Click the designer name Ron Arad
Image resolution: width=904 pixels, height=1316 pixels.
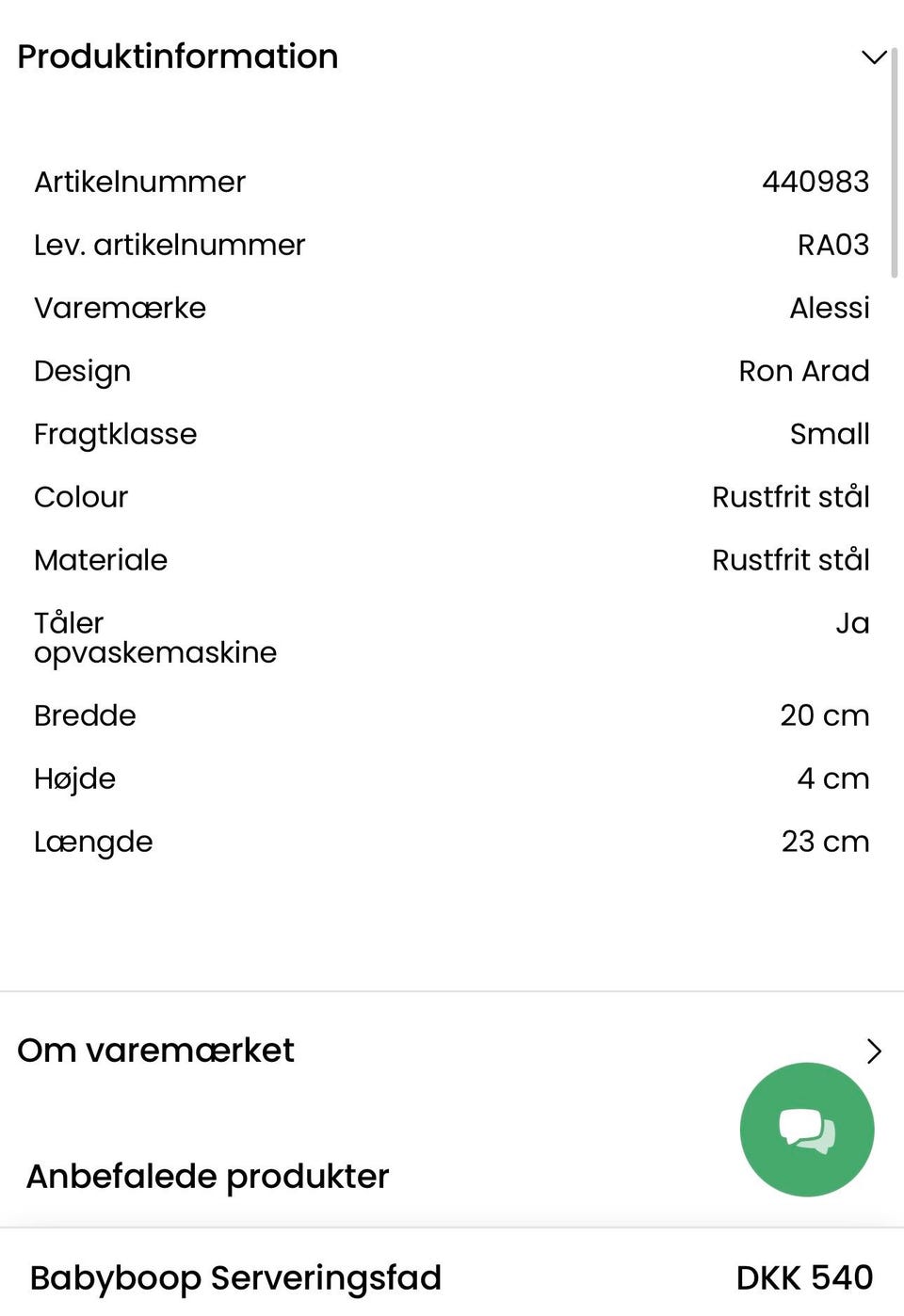click(804, 371)
